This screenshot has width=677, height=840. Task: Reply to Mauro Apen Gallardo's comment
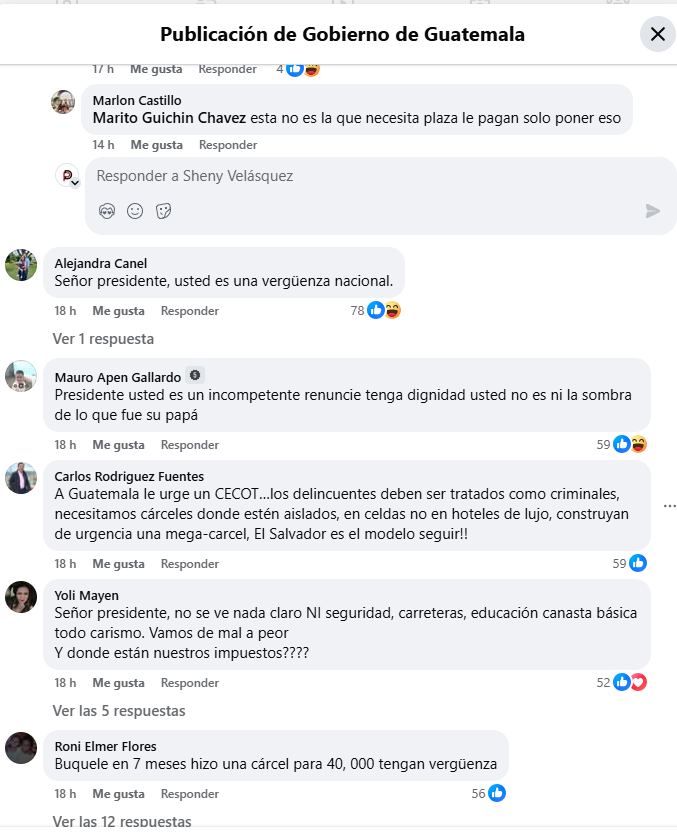pyautogui.click(x=190, y=445)
